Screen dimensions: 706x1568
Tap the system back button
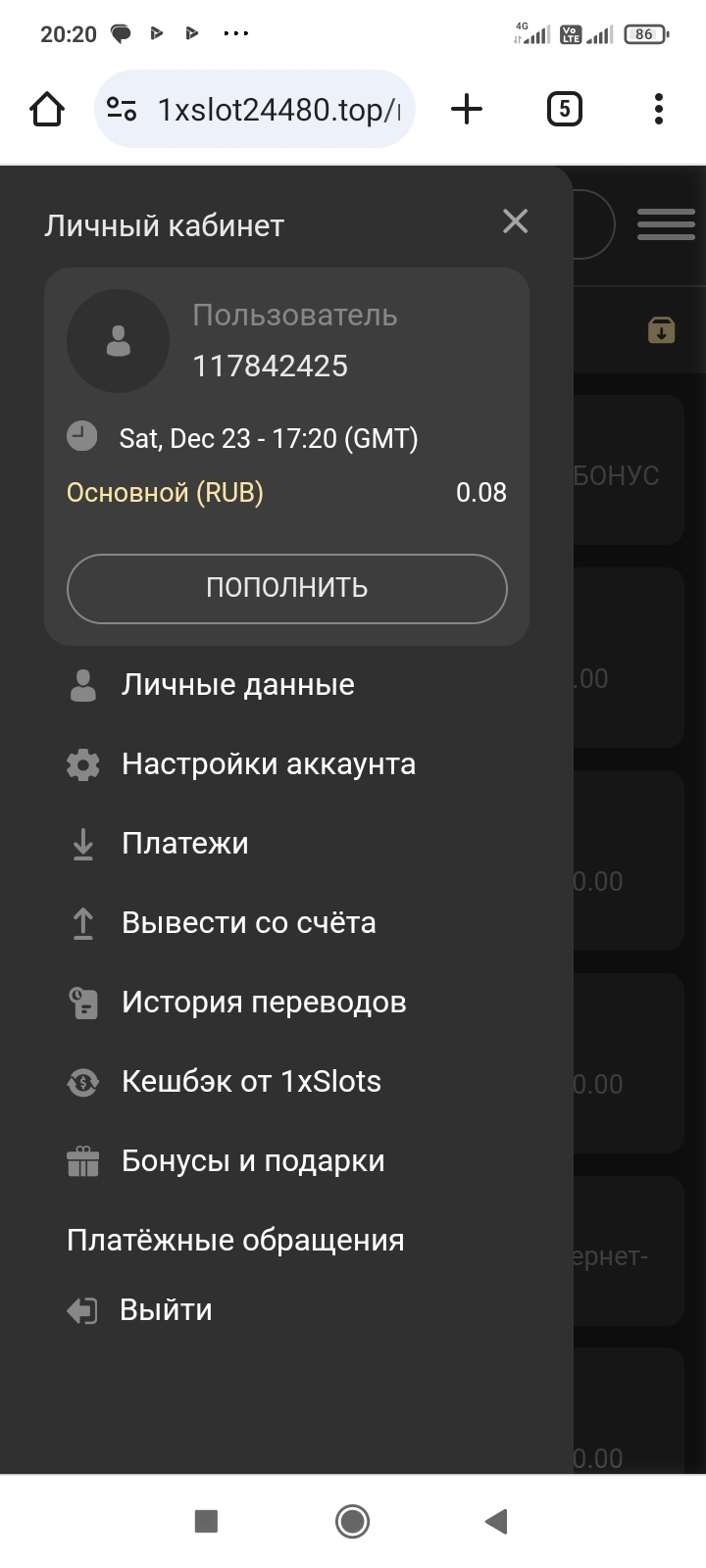(496, 1521)
